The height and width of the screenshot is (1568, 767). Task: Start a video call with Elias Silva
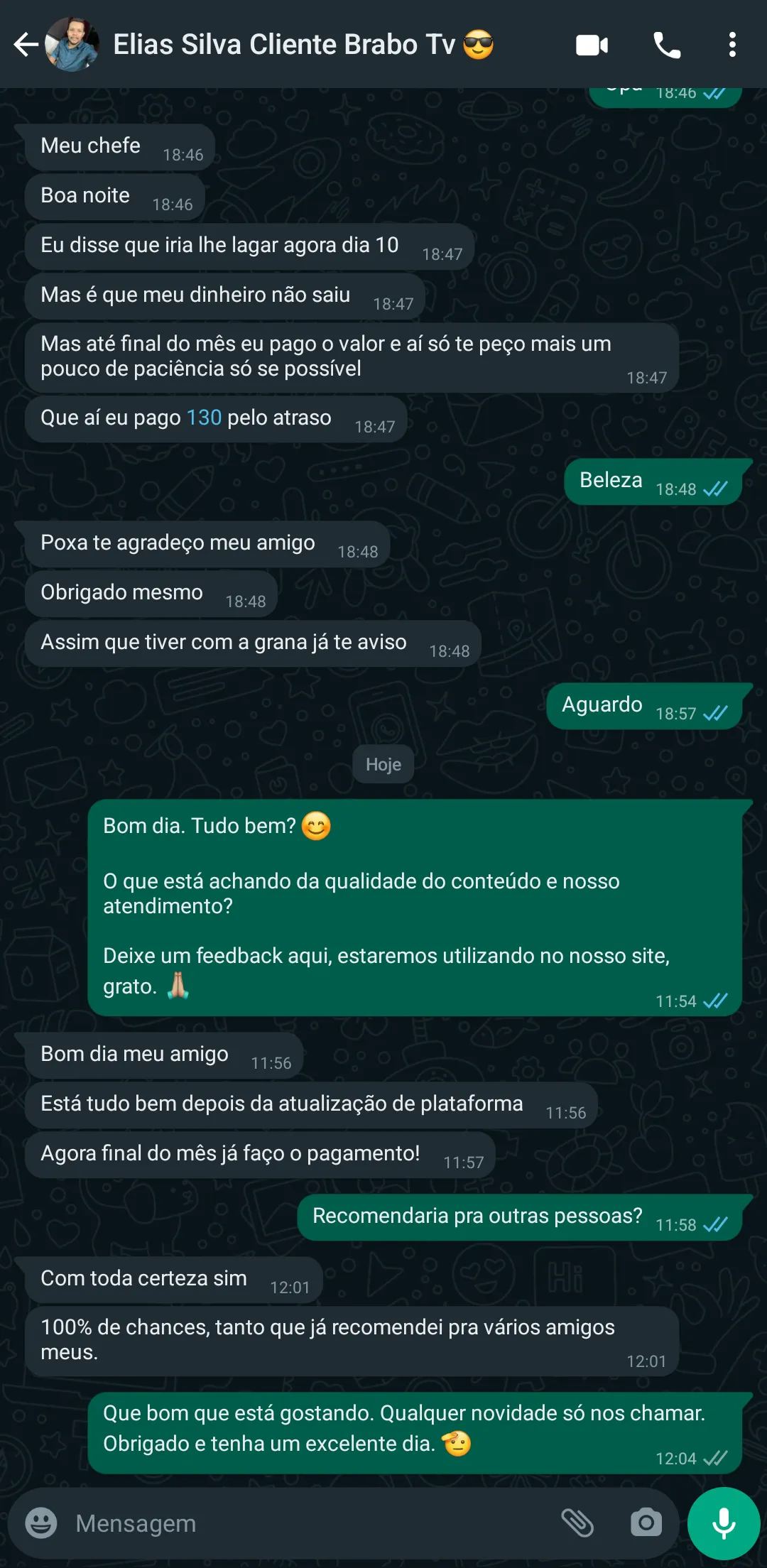coord(592,44)
